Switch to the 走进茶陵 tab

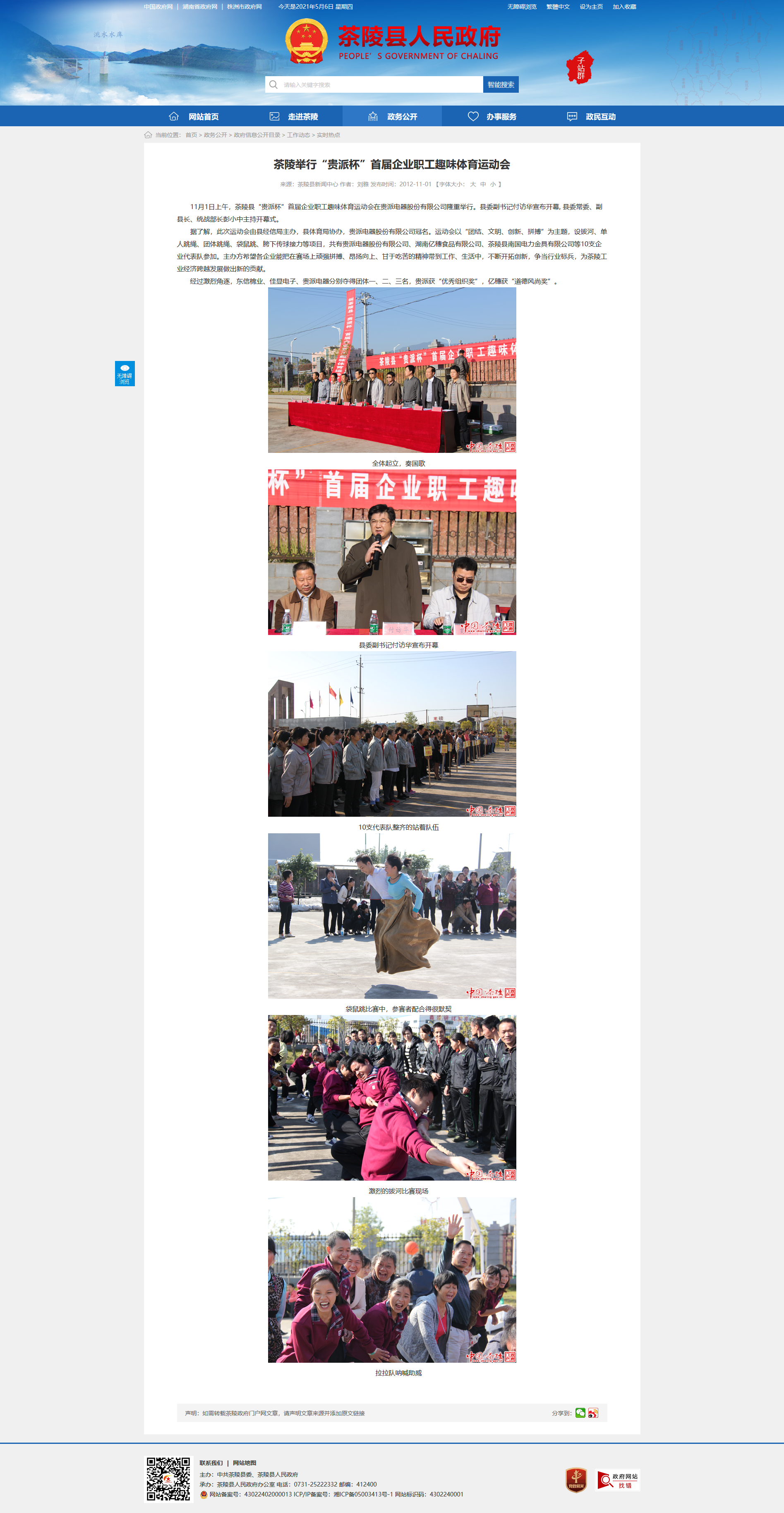(293, 116)
